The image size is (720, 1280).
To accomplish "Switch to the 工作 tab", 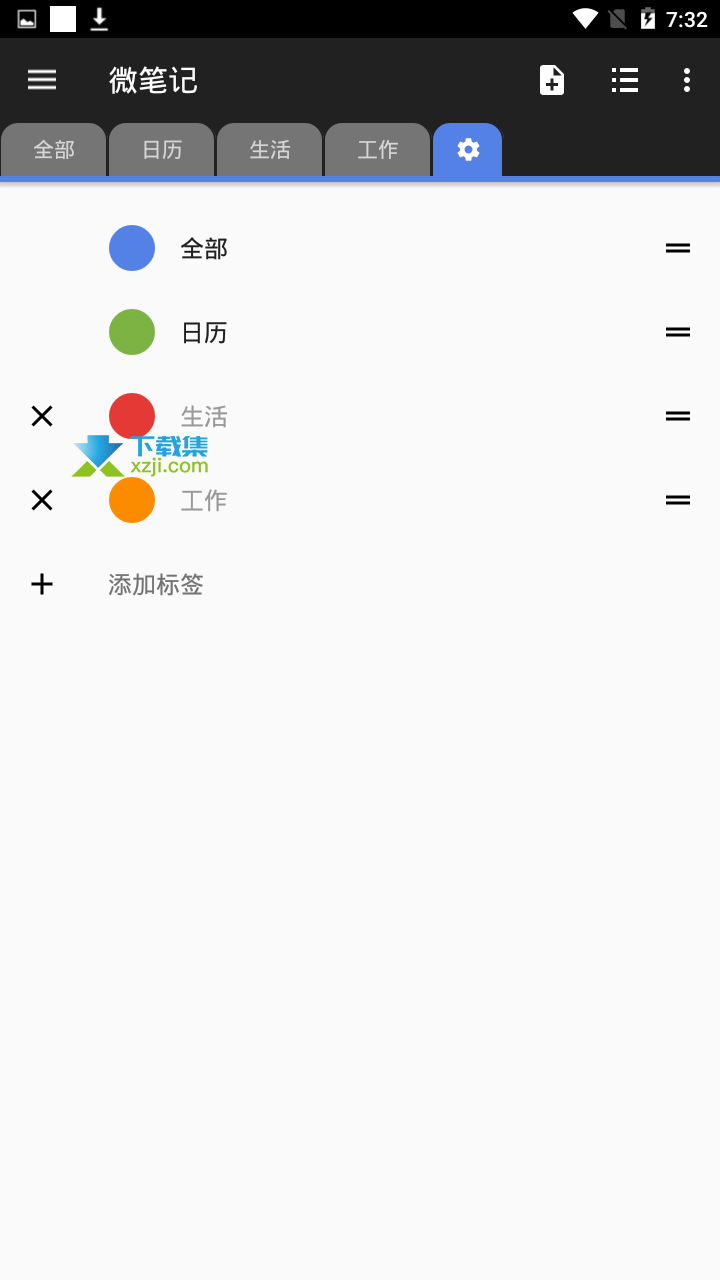I will (378, 150).
